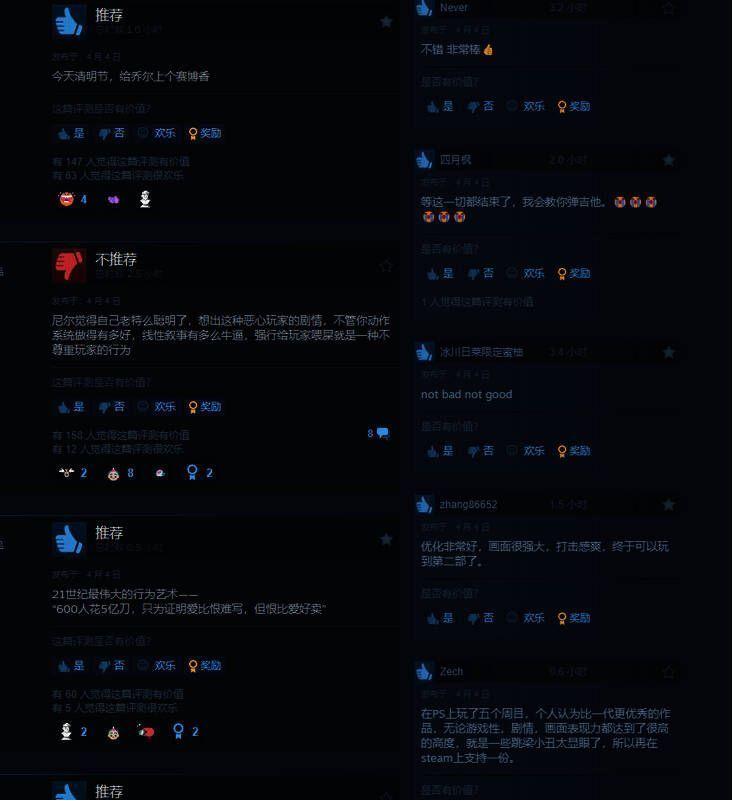Open Zech's user profile
The height and width of the screenshot is (800, 732).
(x=451, y=671)
